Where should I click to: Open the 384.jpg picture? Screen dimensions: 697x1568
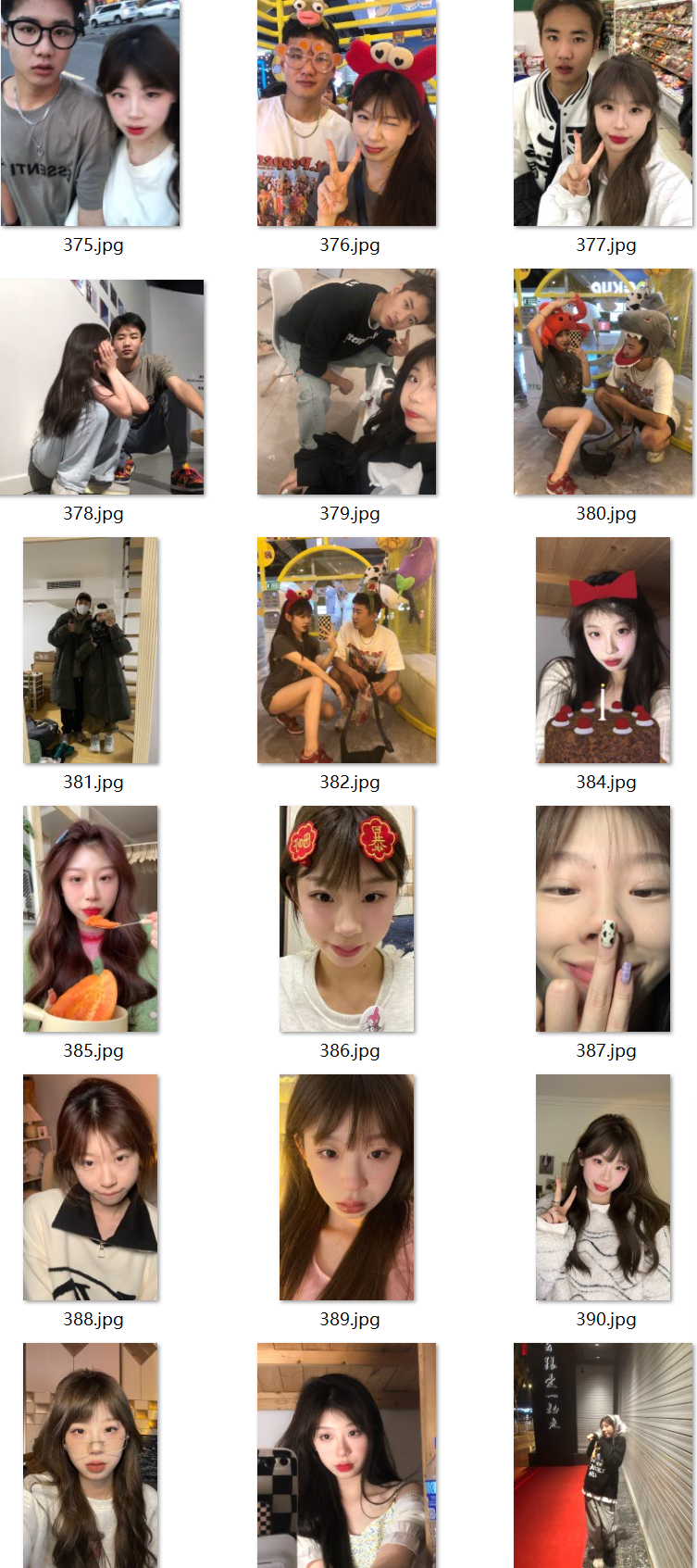603,650
